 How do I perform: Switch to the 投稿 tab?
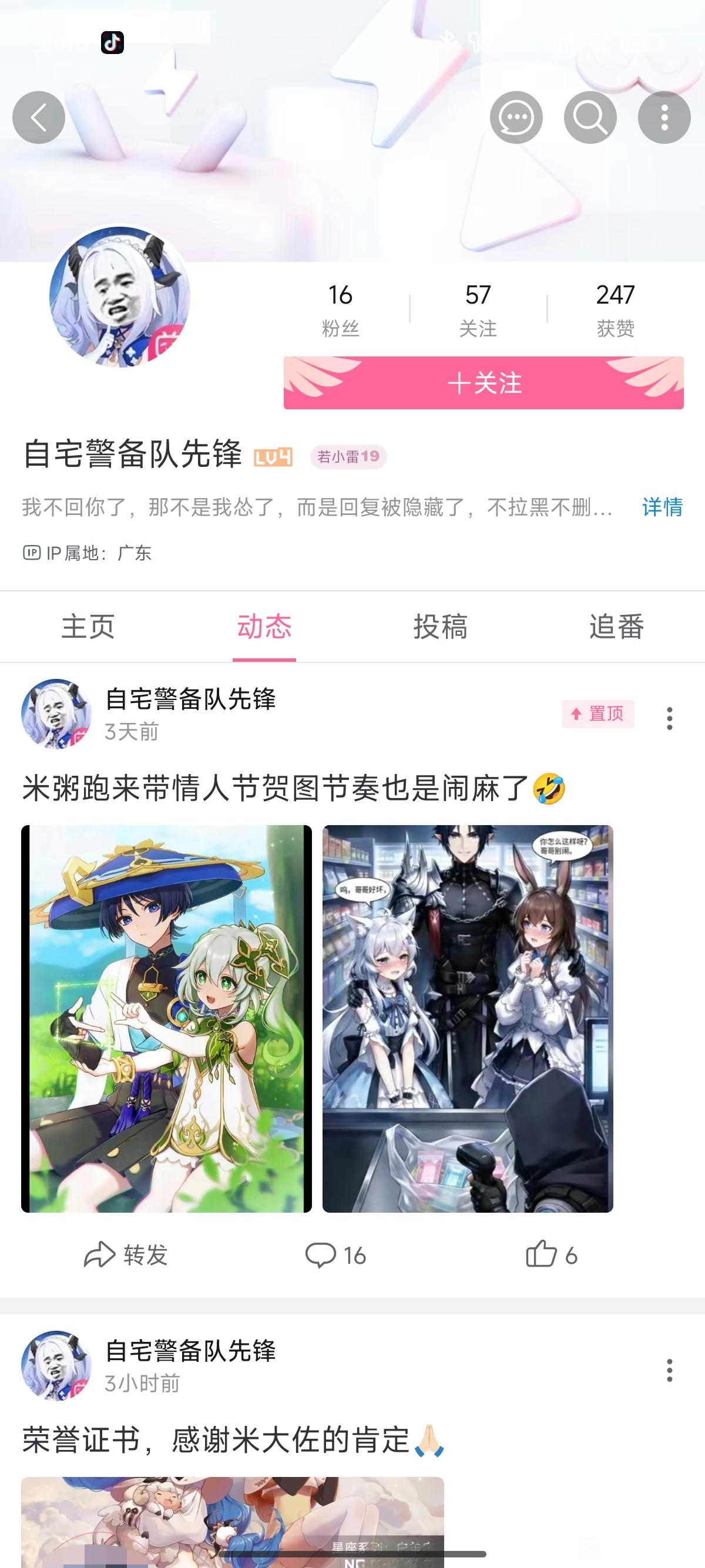[x=440, y=627]
